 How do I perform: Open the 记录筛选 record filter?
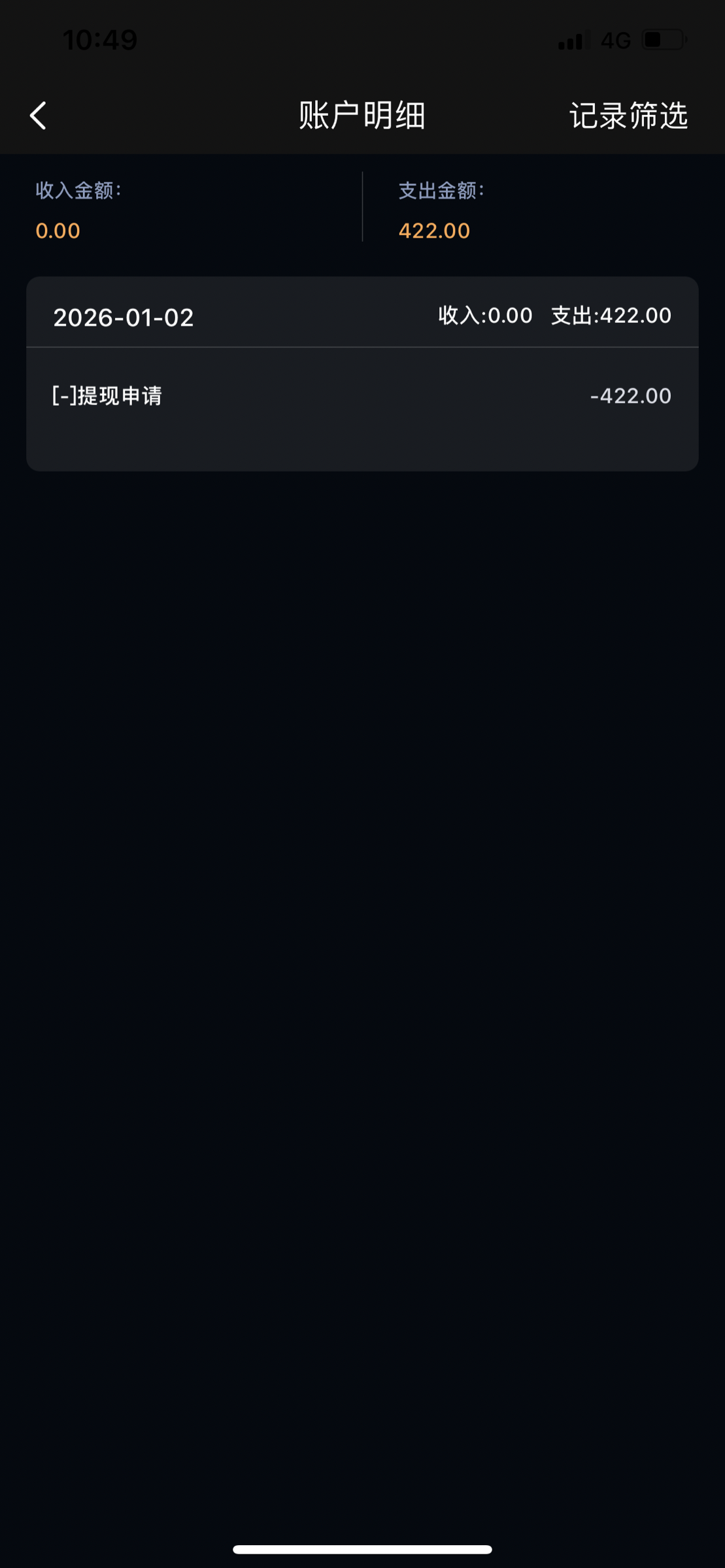pyautogui.click(x=628, y=116)
